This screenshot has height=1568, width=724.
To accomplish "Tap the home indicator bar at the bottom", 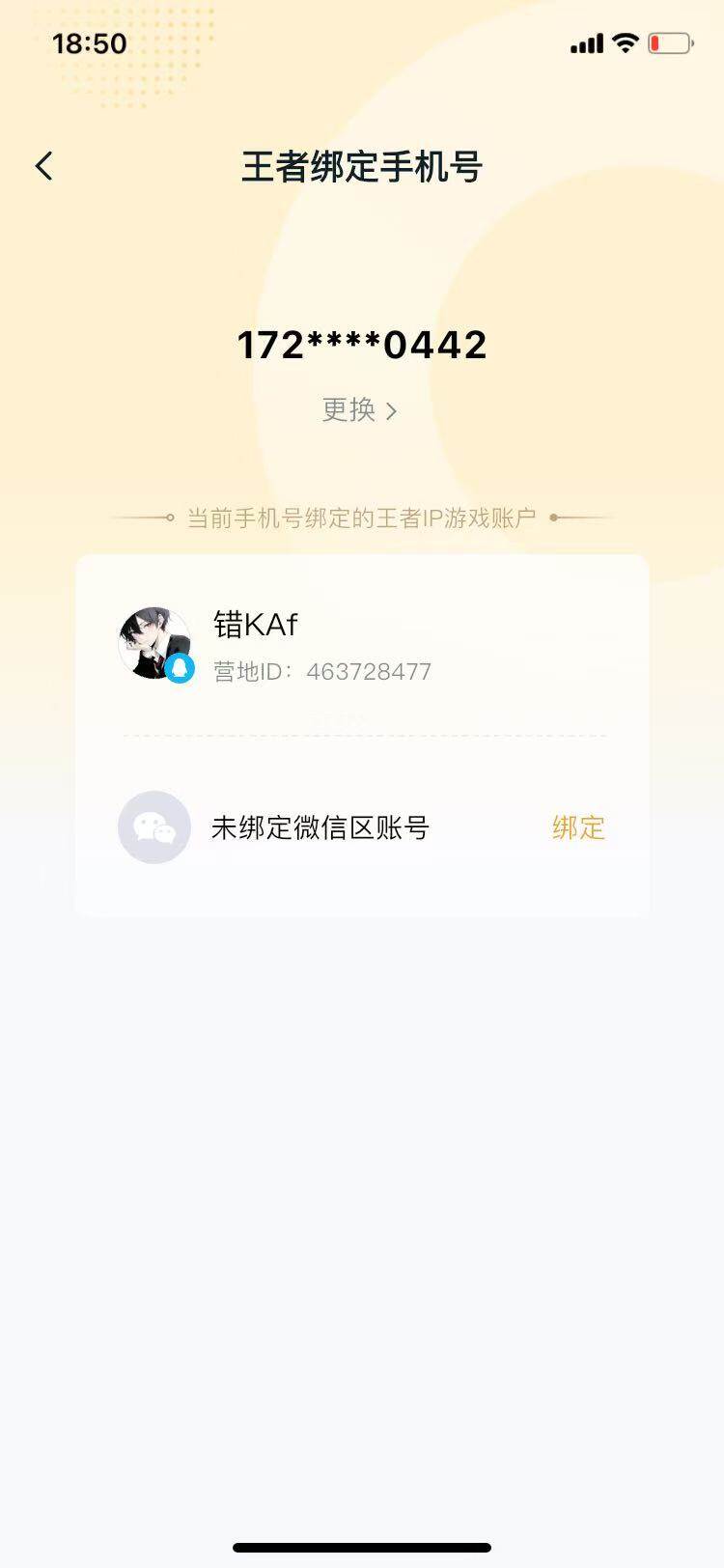I will tap(362, 1546).
